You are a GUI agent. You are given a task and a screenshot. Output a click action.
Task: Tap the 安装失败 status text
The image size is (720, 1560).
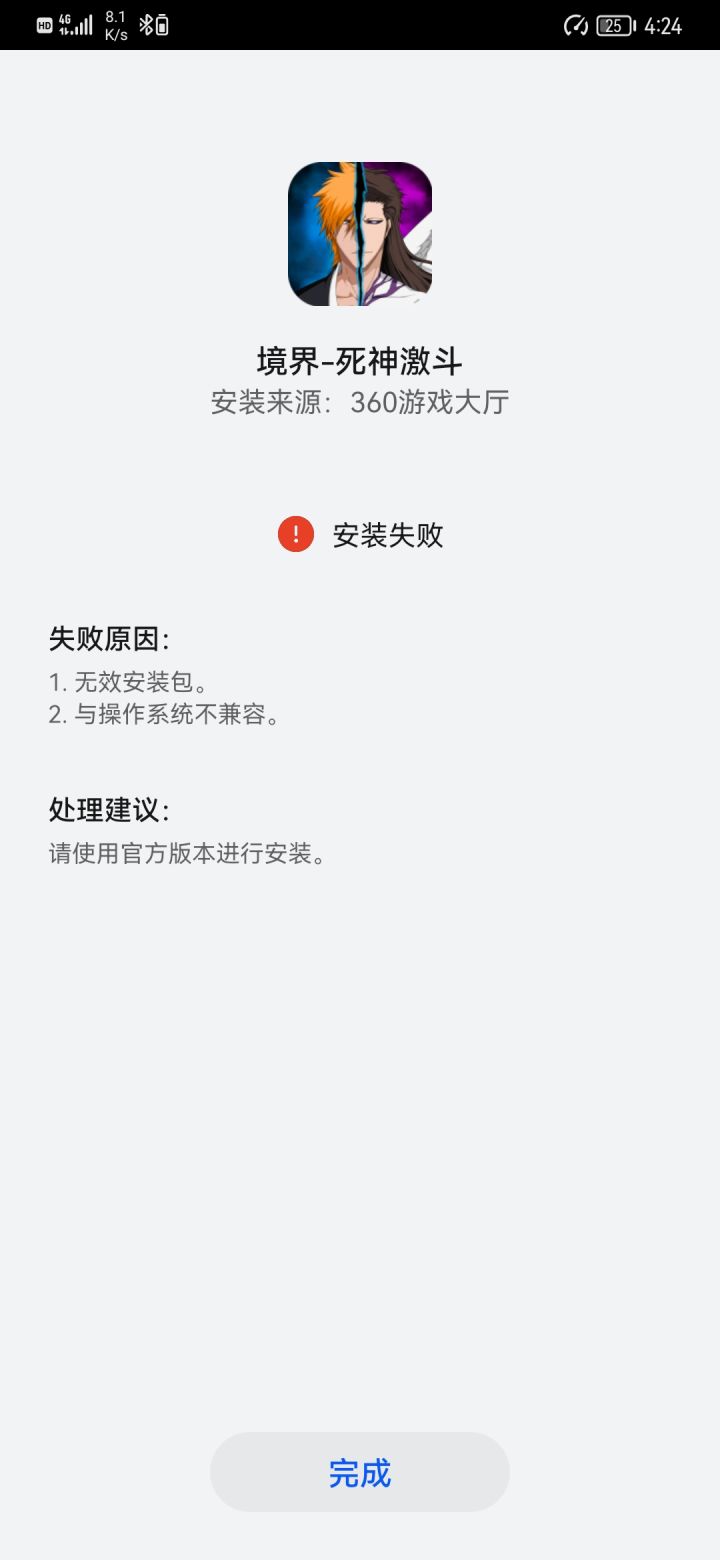coord(388,535)
